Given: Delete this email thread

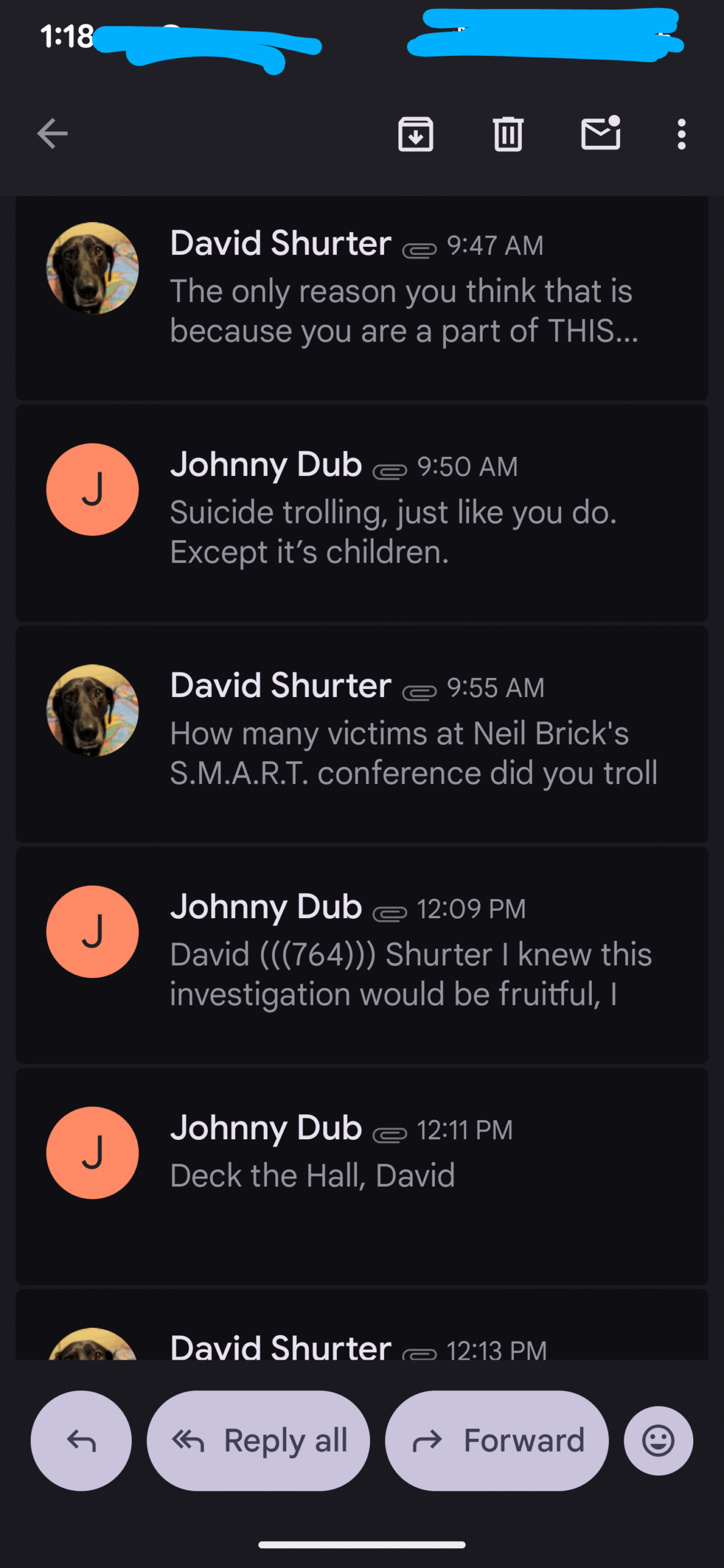Looking at the screenshot, I should pos(508,134).
